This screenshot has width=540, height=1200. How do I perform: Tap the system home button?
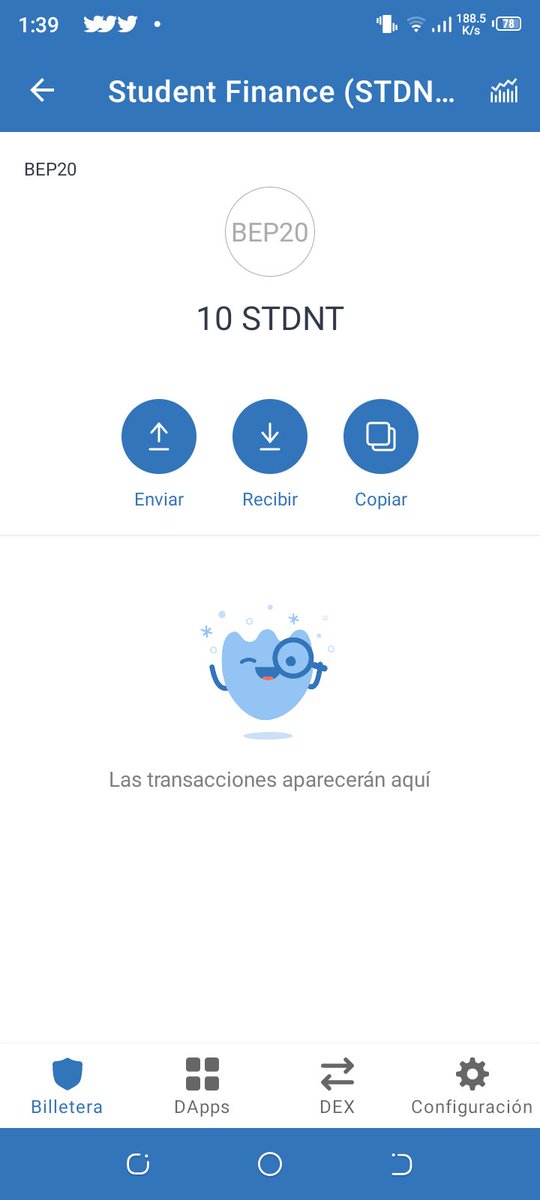coord(270,1164)
